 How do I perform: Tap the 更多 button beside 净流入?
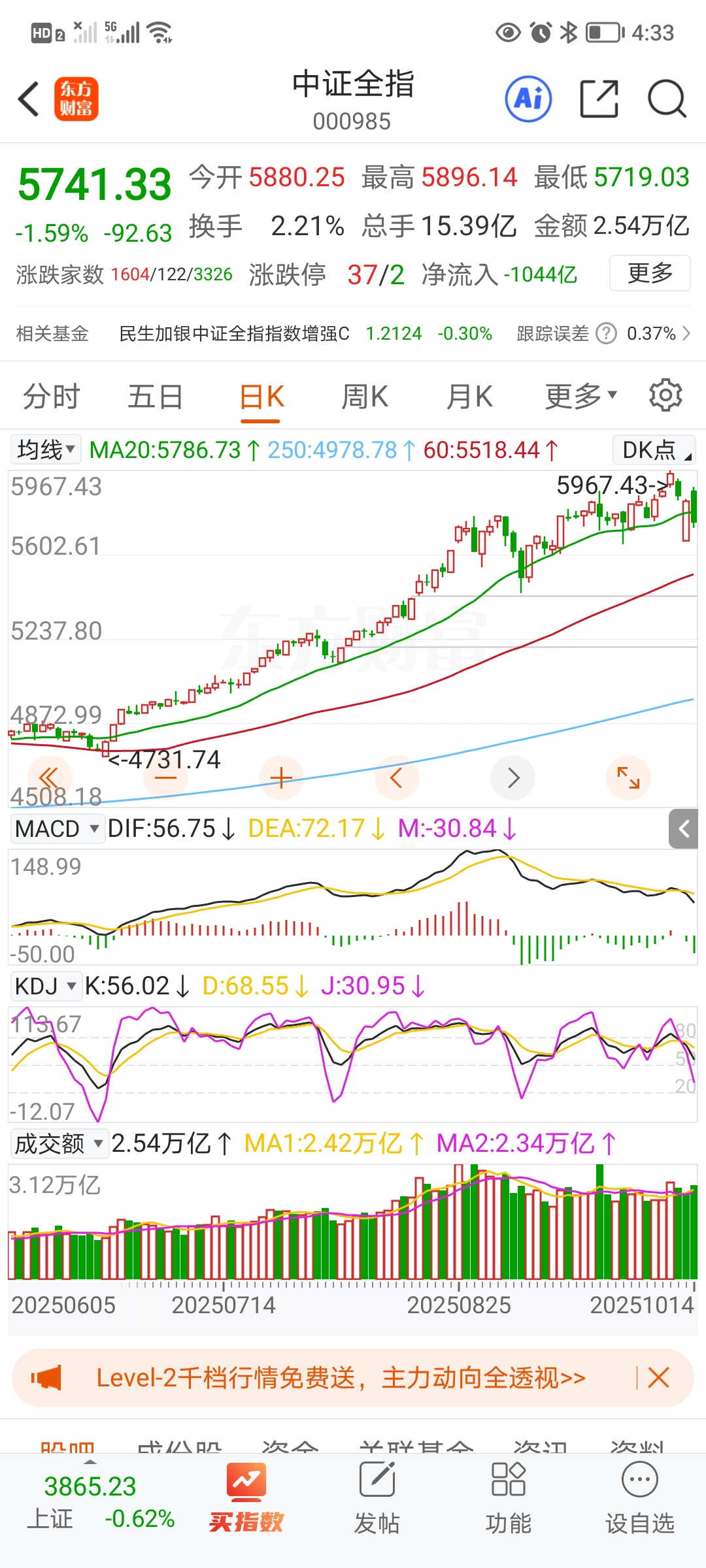click(650, 273)
